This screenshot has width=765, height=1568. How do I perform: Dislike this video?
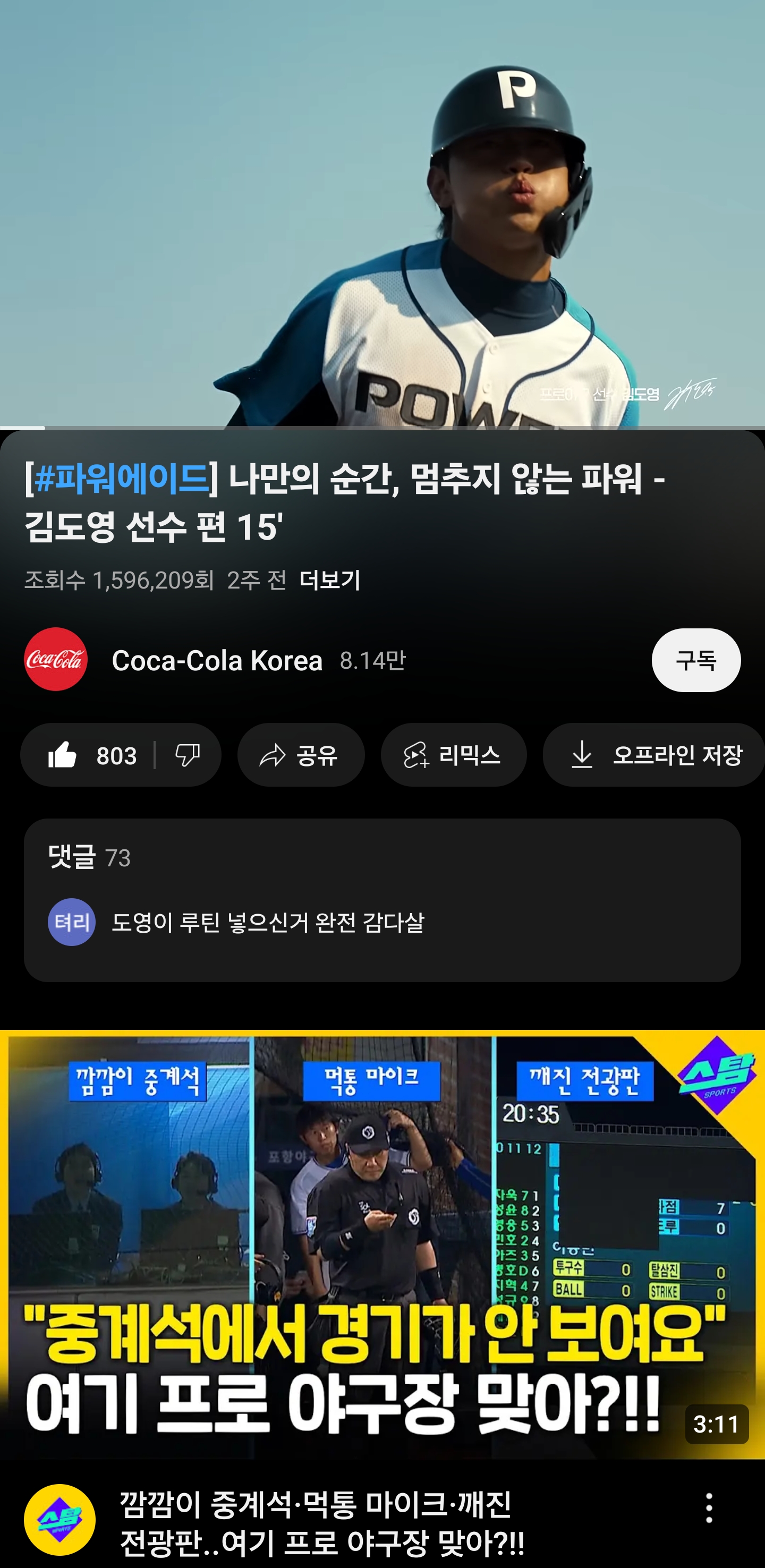tap(188, 755)
